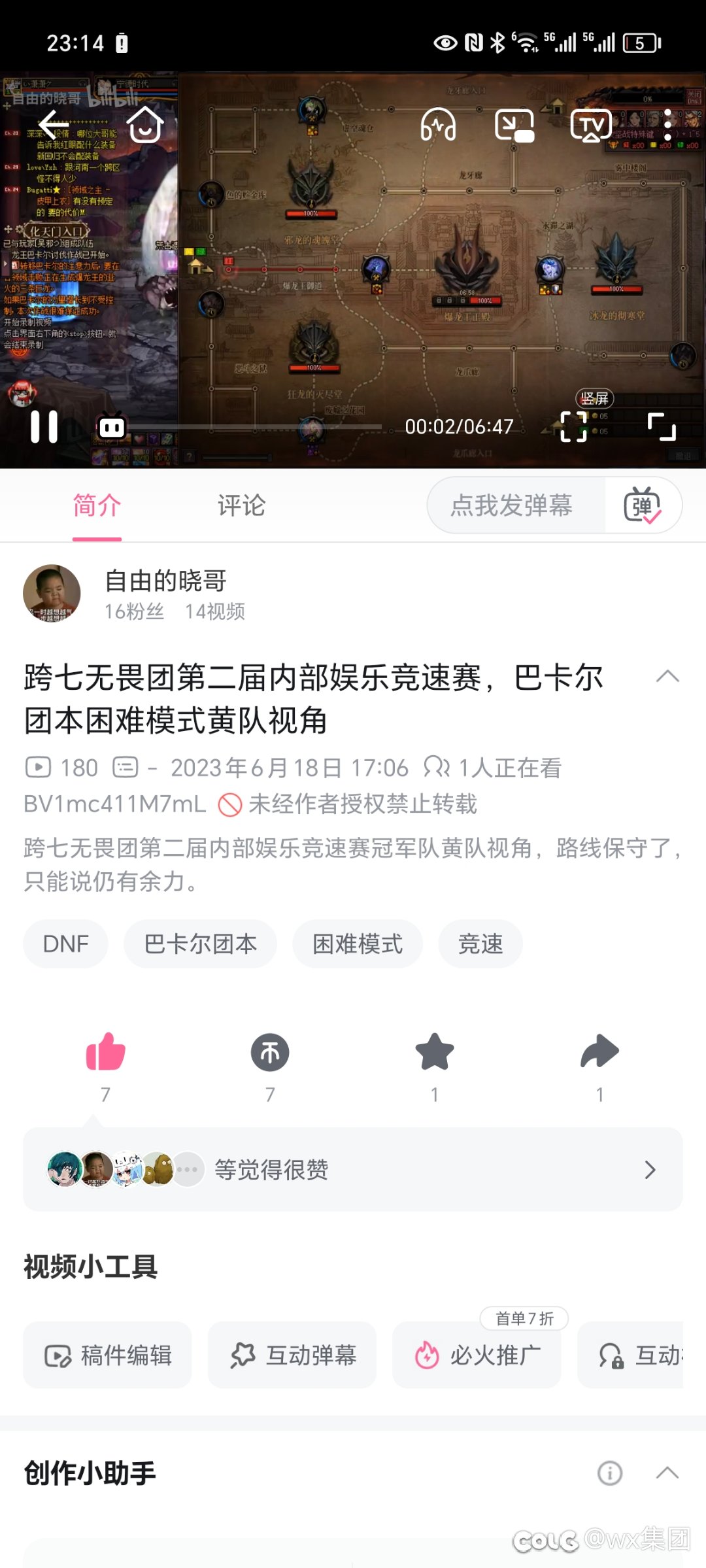
Task: Cast the video to a TV
Action: point(591,124)
